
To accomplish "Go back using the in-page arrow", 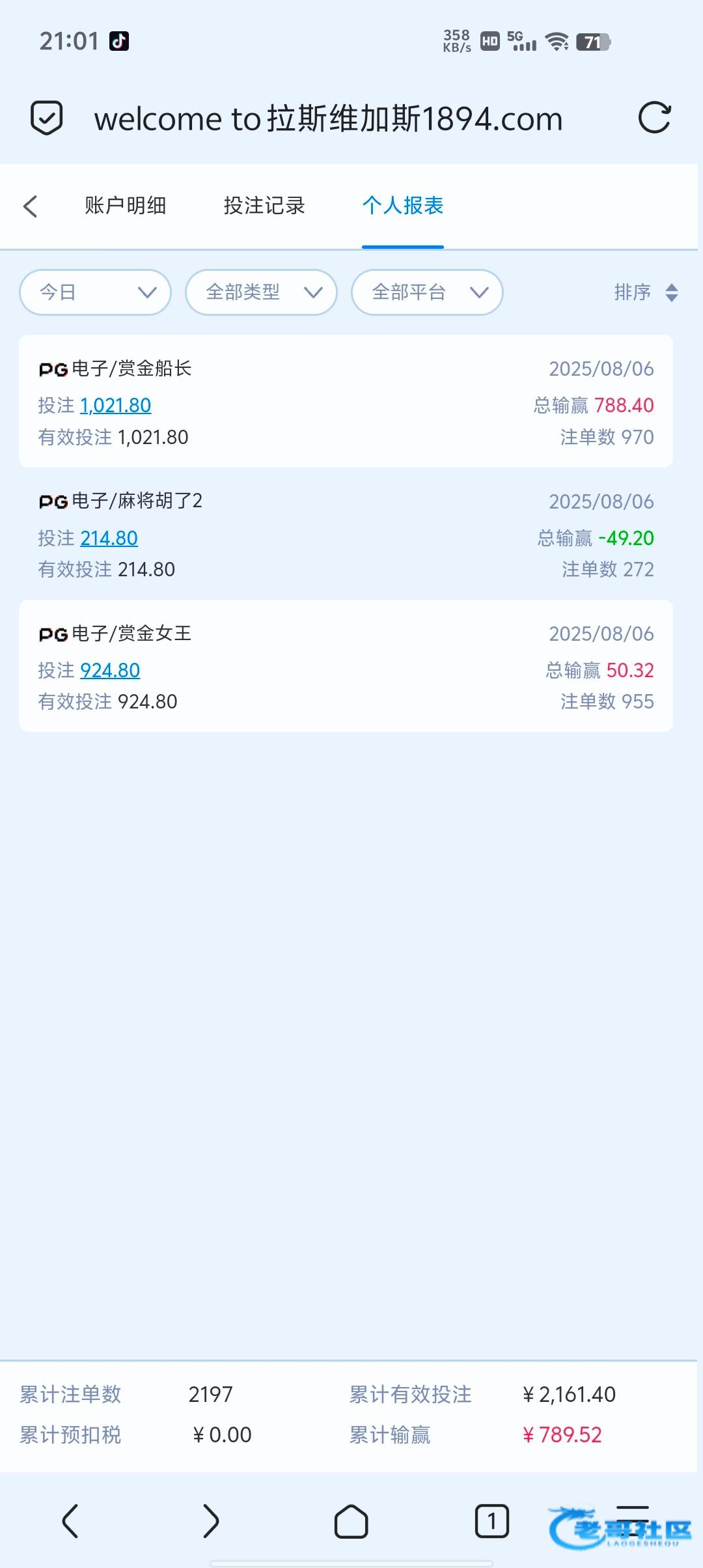I will [x=30, y=206].
